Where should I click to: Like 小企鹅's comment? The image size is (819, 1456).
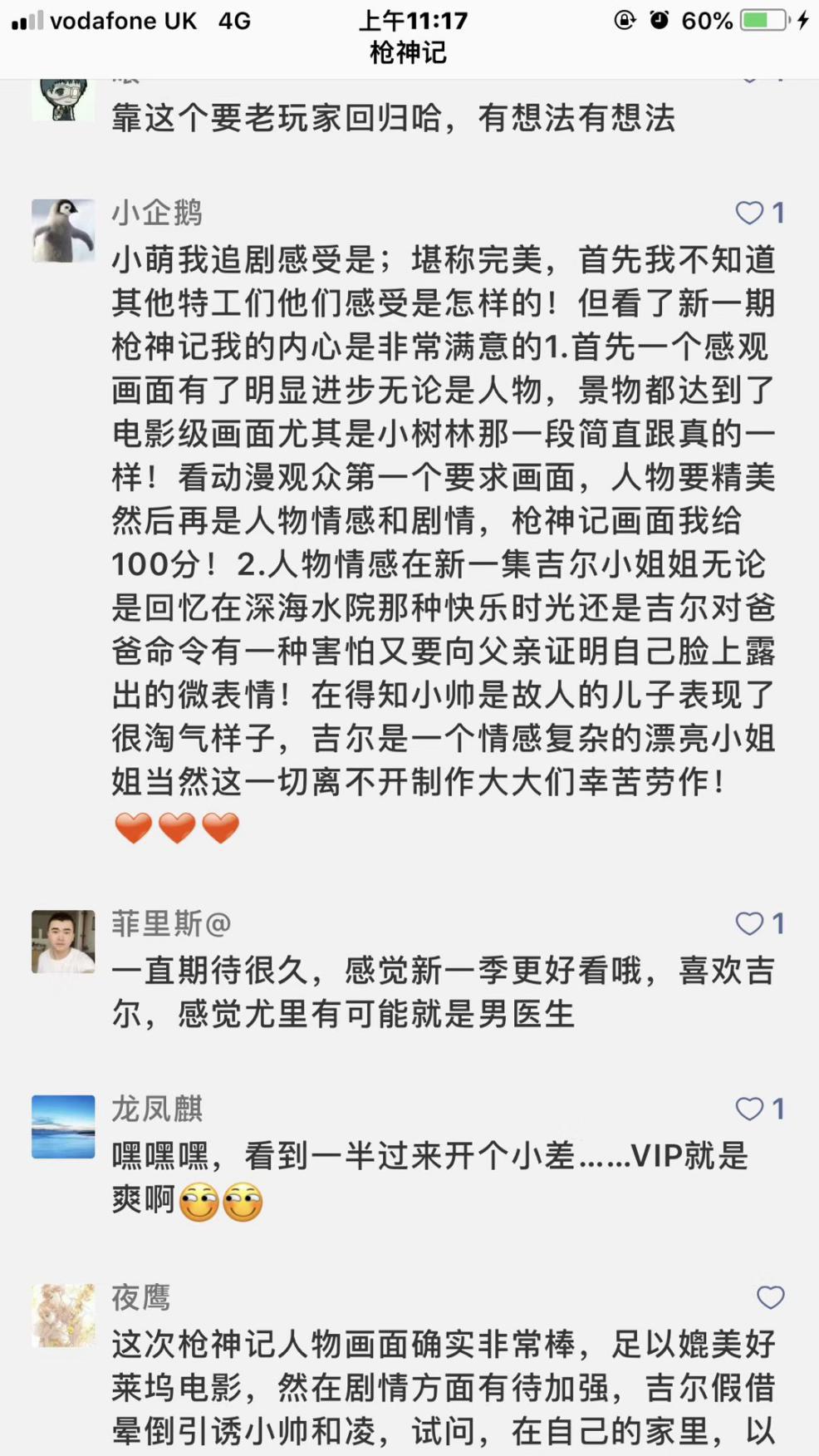point(749,213)
